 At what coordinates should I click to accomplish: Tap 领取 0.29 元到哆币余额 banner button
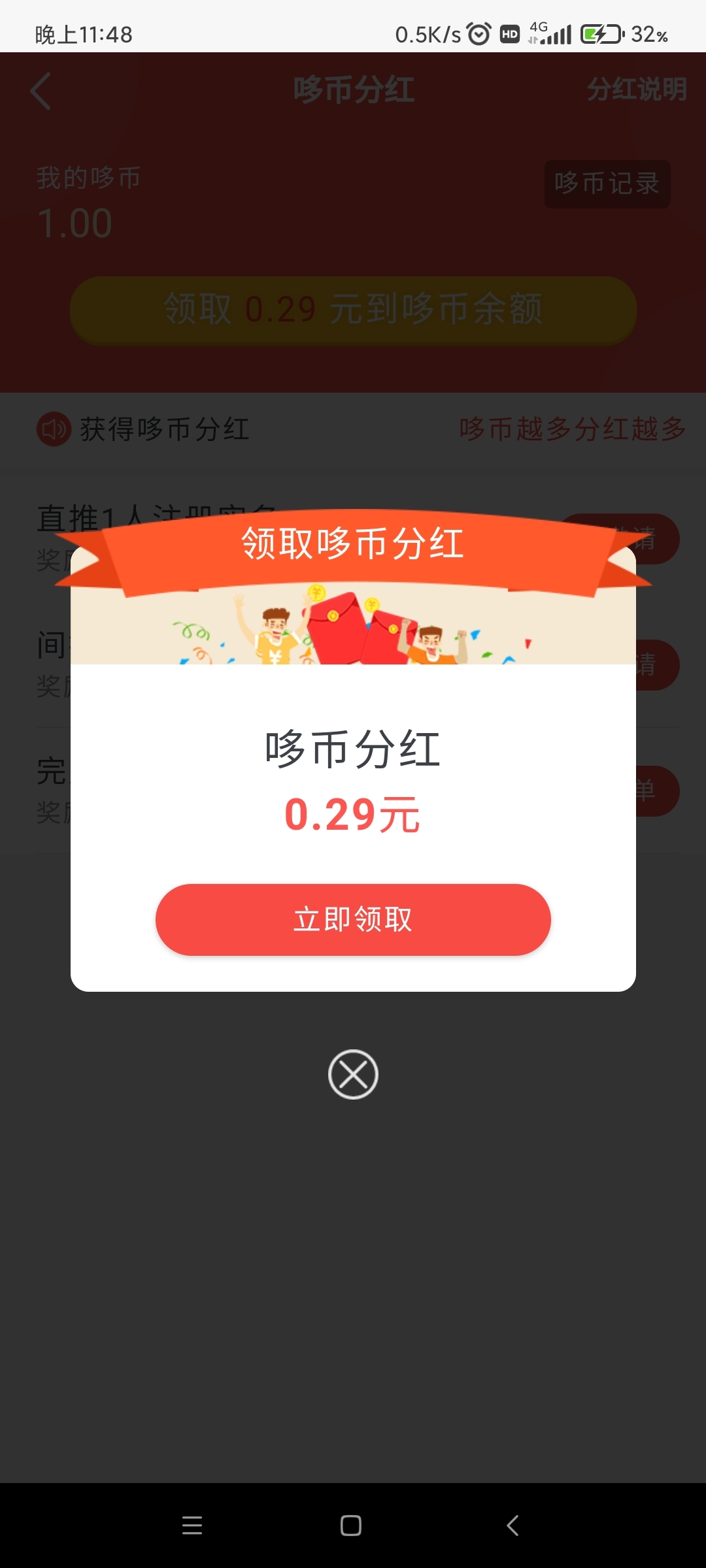(352, 311)
